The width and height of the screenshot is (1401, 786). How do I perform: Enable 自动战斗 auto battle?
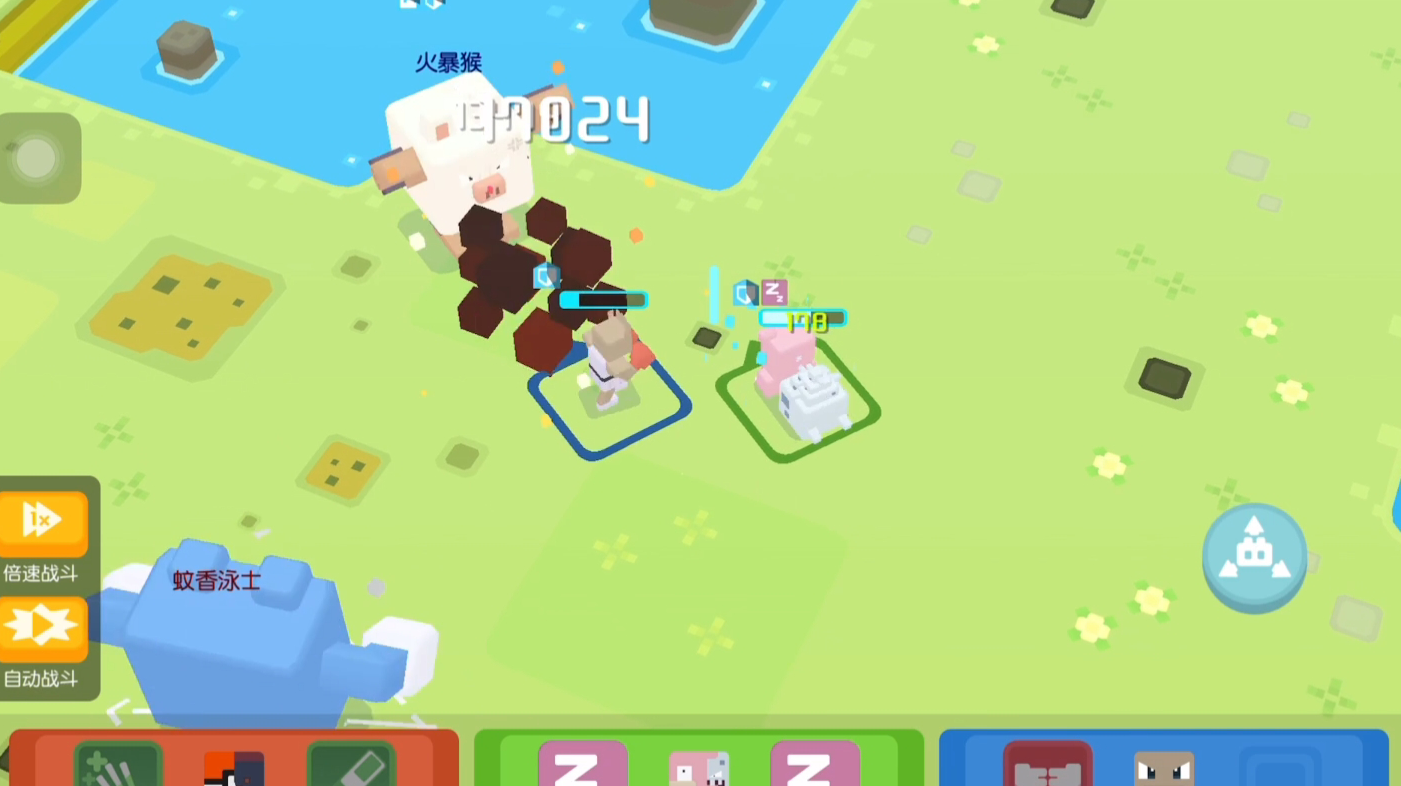tap(43, 629)
